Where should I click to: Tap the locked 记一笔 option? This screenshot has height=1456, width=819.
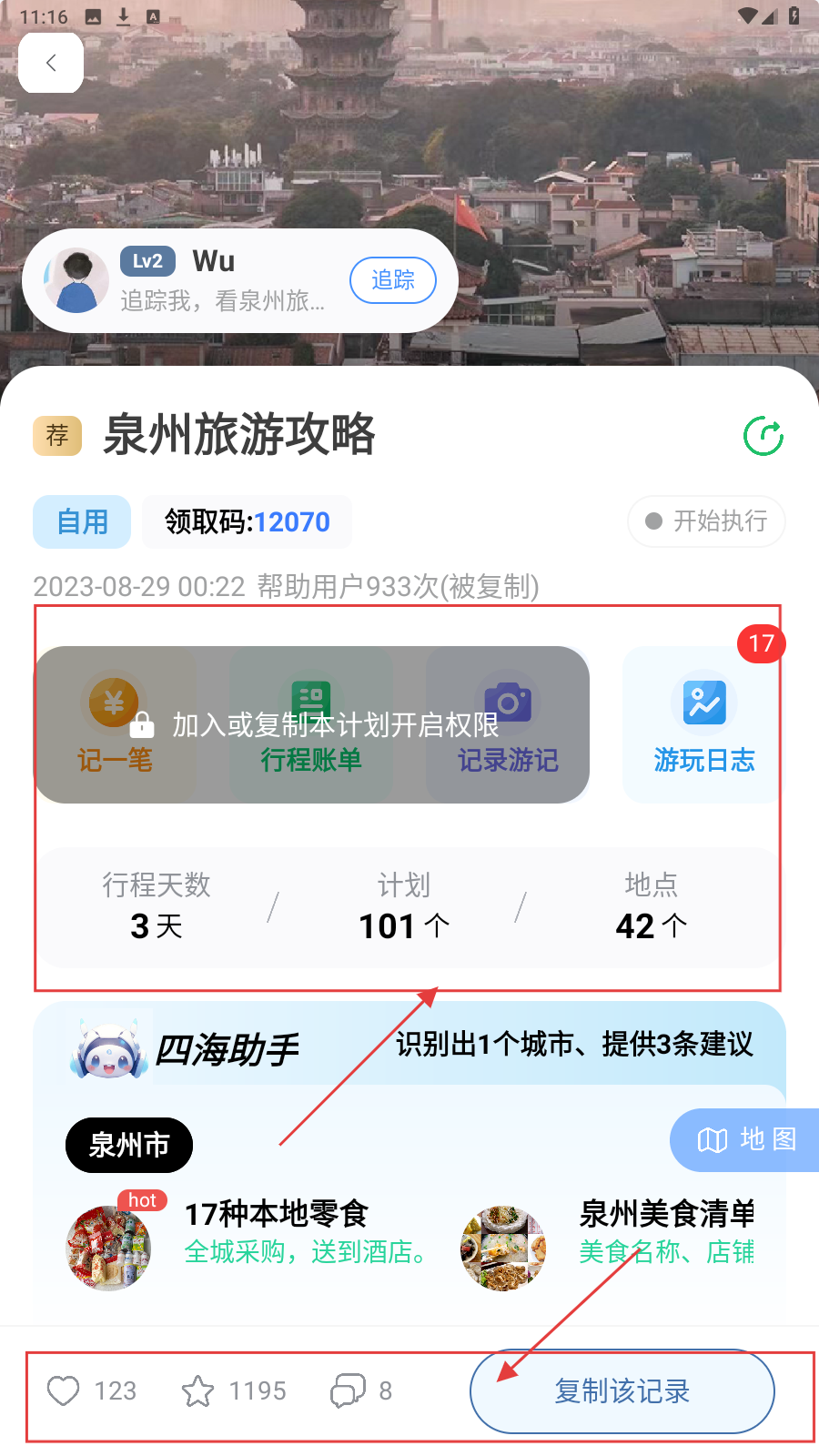[115, 725]
